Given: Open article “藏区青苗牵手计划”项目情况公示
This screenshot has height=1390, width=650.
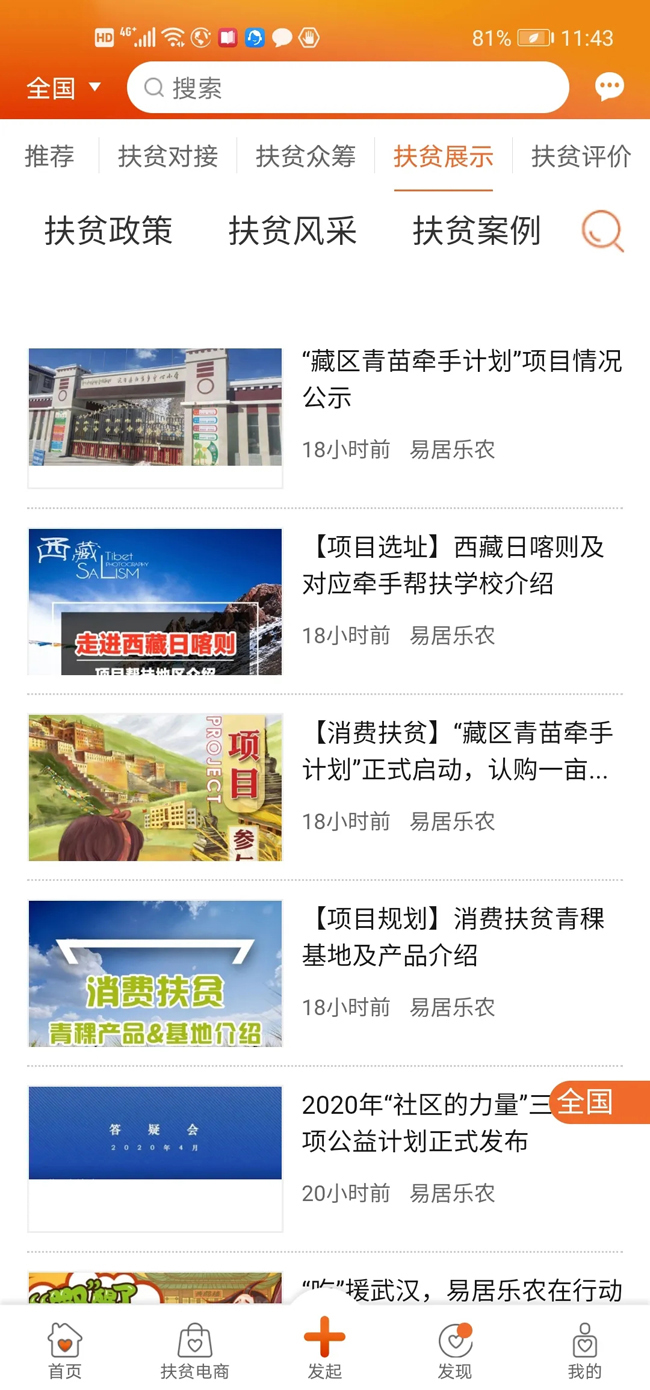Looking at the screenshot, I should pos(461,378).
